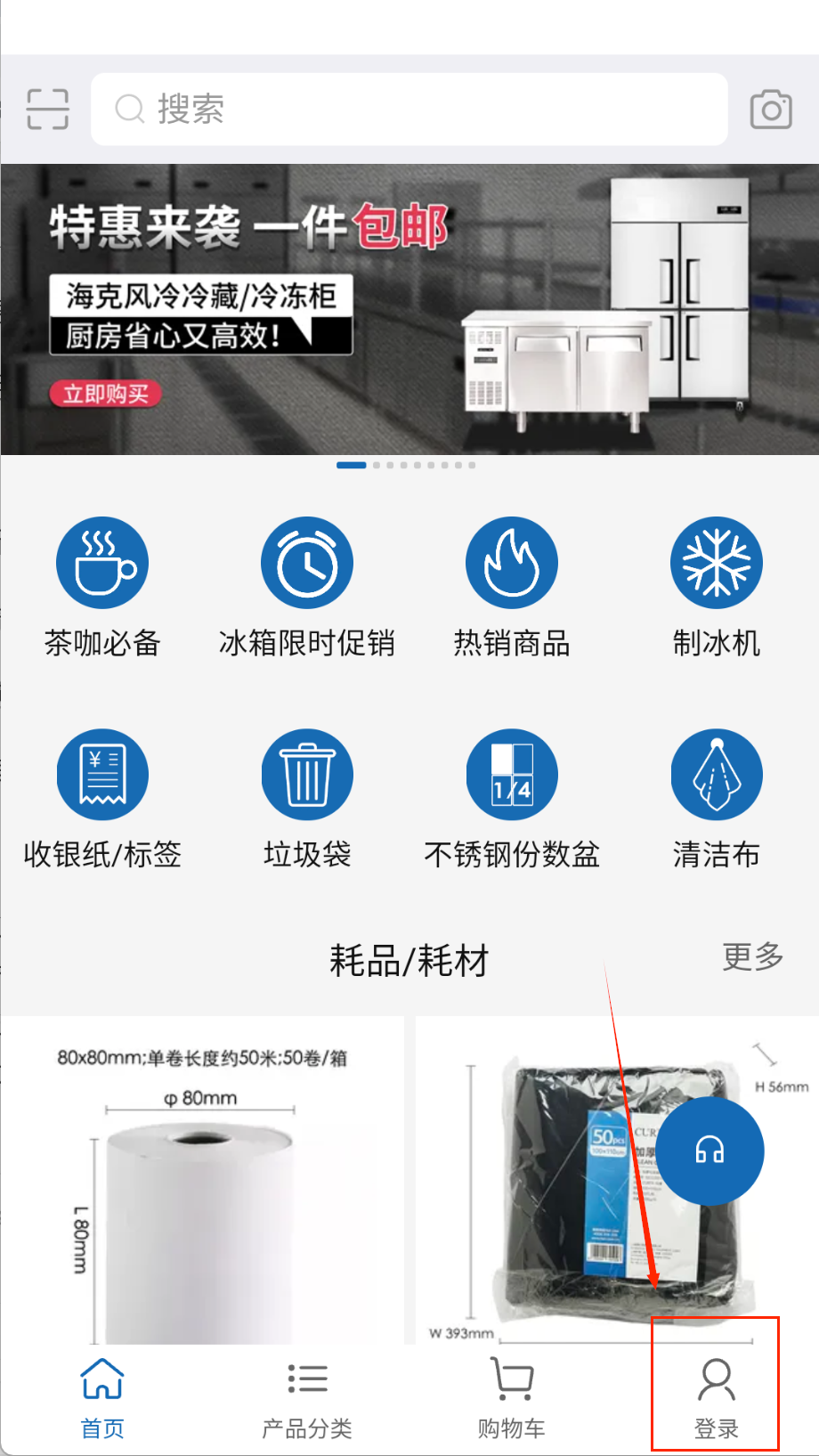Open the 特惠来袭 refrigerator banner

pos(409,309)
